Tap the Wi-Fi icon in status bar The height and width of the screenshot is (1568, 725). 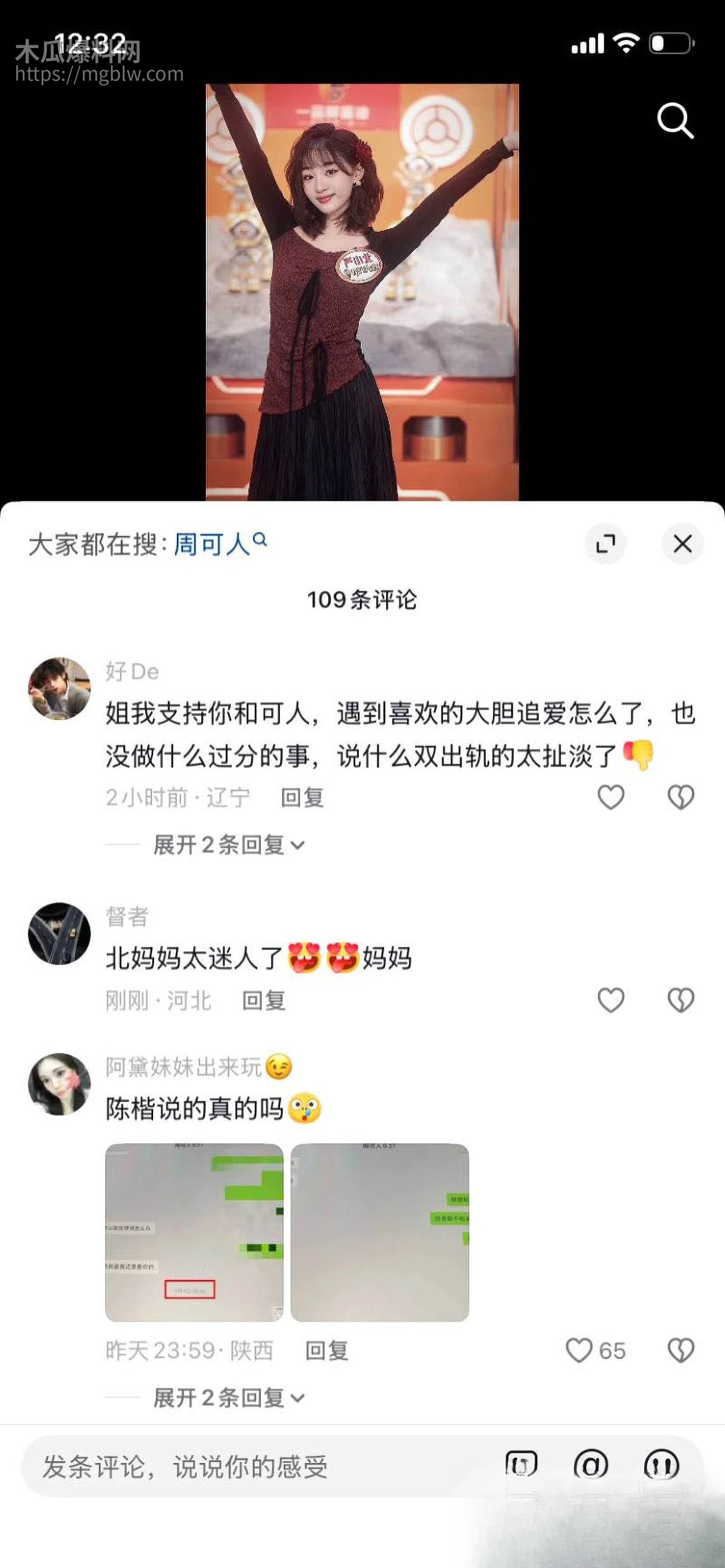click(627, 43)
